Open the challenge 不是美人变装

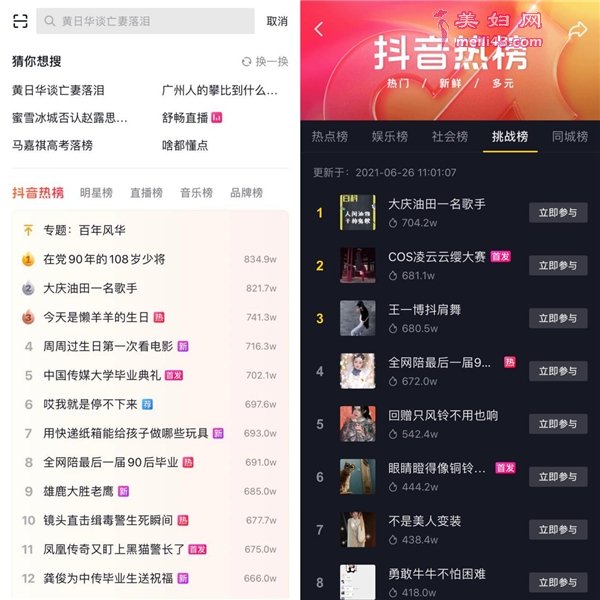(x=424, y=522)
